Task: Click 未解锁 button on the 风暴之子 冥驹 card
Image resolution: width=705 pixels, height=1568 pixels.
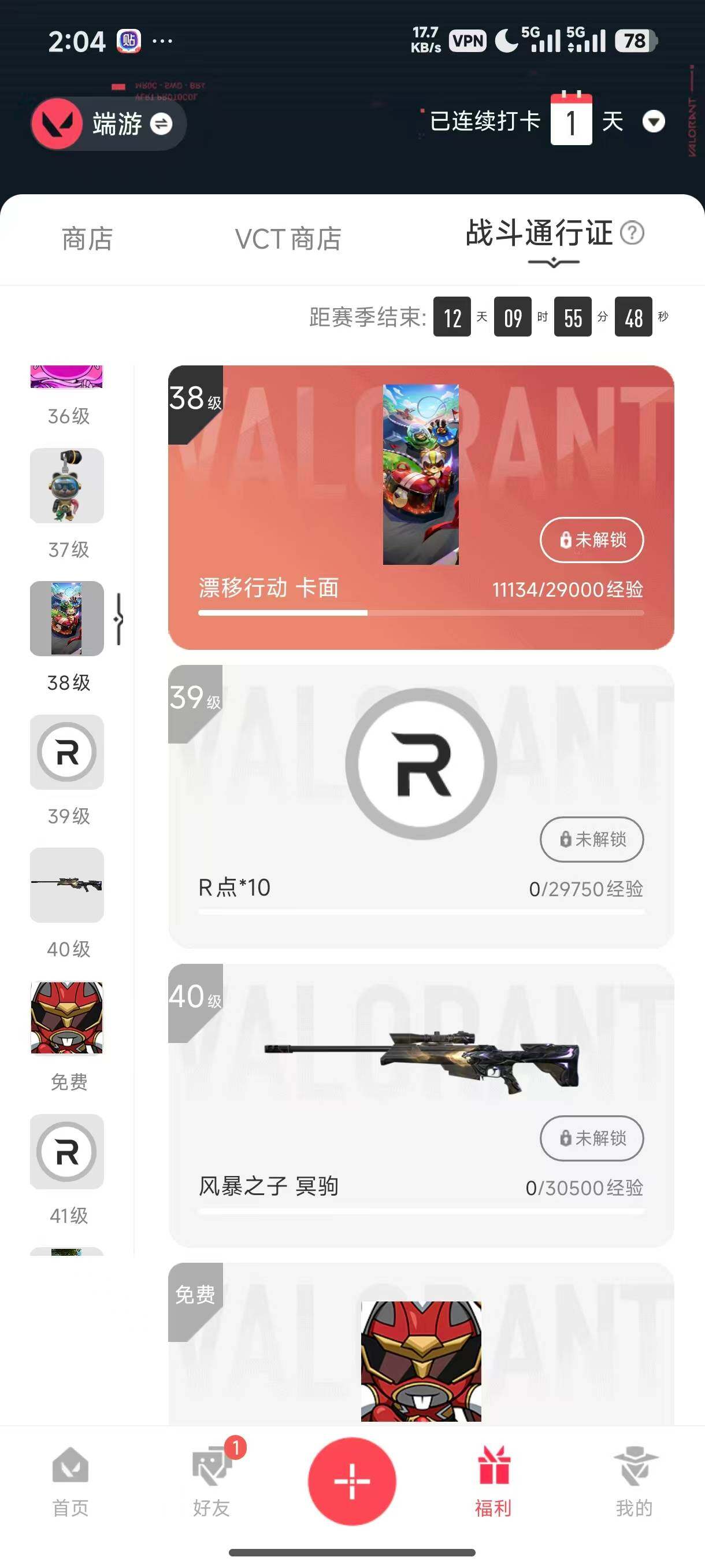Action: coord(591,1139)
